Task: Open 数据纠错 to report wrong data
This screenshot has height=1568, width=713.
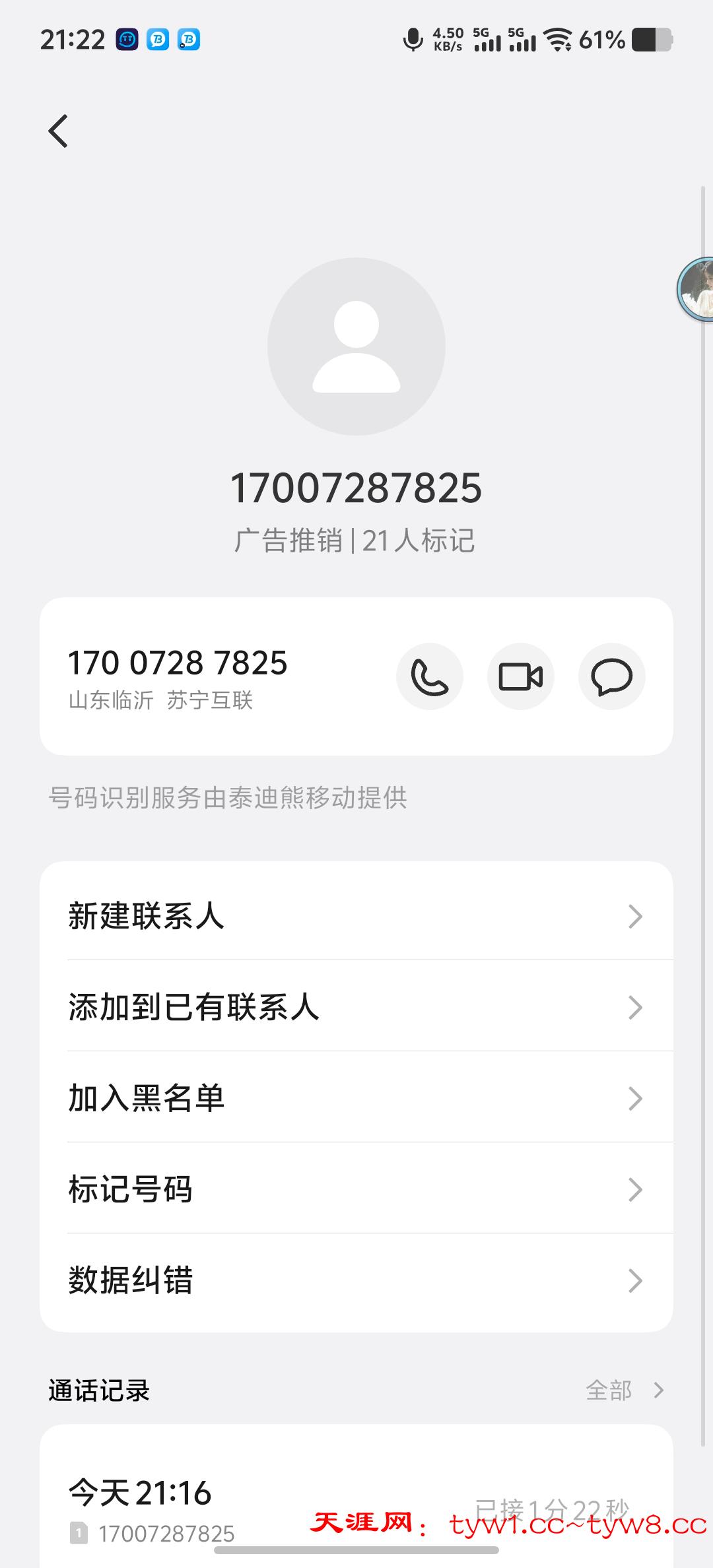Action: [x=356, y=1280]
